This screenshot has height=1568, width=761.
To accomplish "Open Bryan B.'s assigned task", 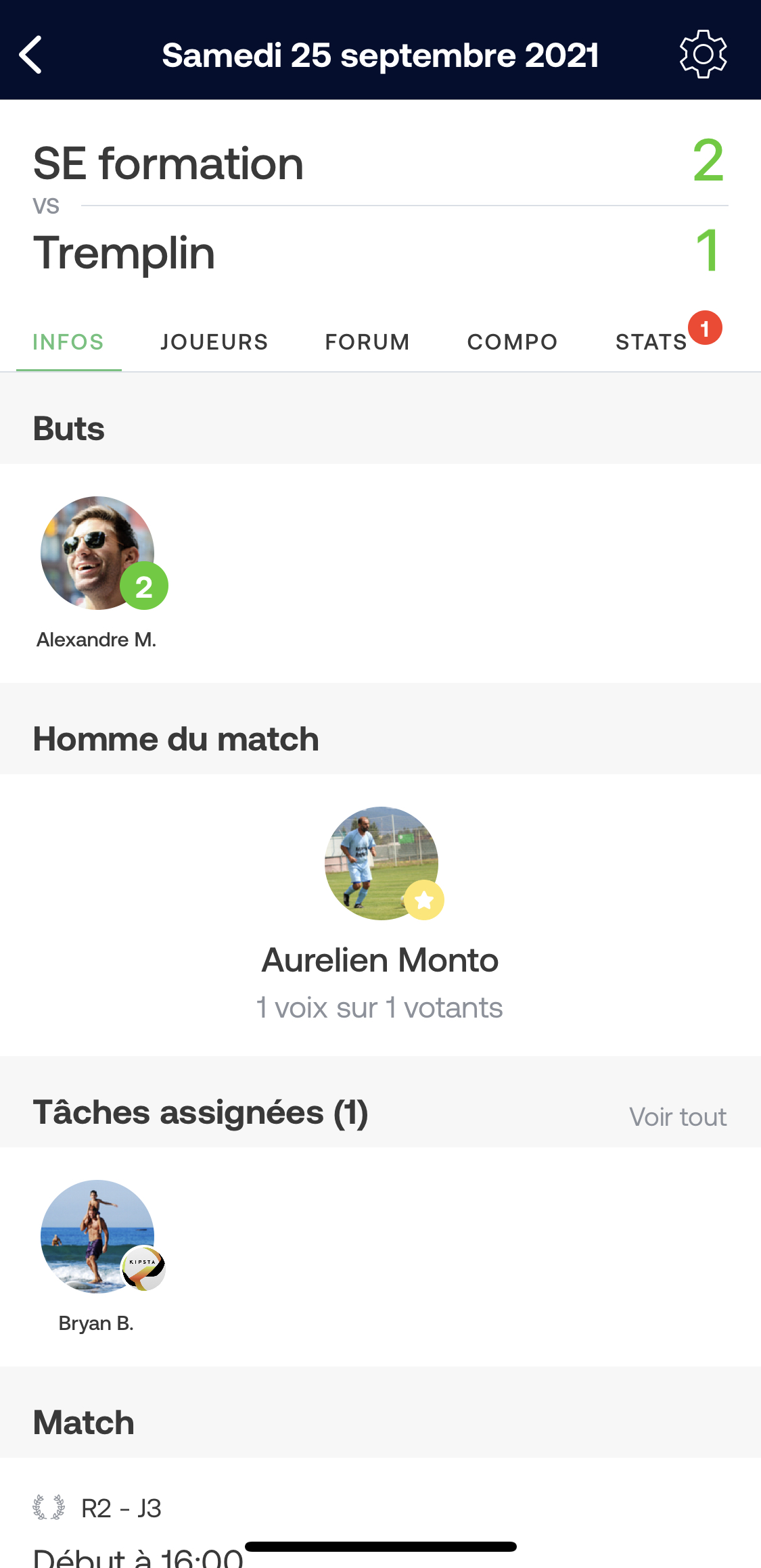I will (98, 1237).
